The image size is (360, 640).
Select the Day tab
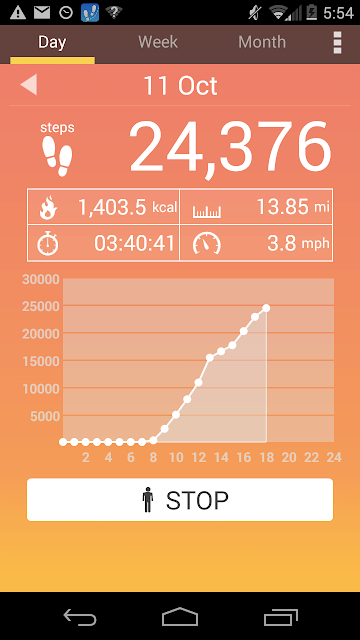click(x=52, y=42)
